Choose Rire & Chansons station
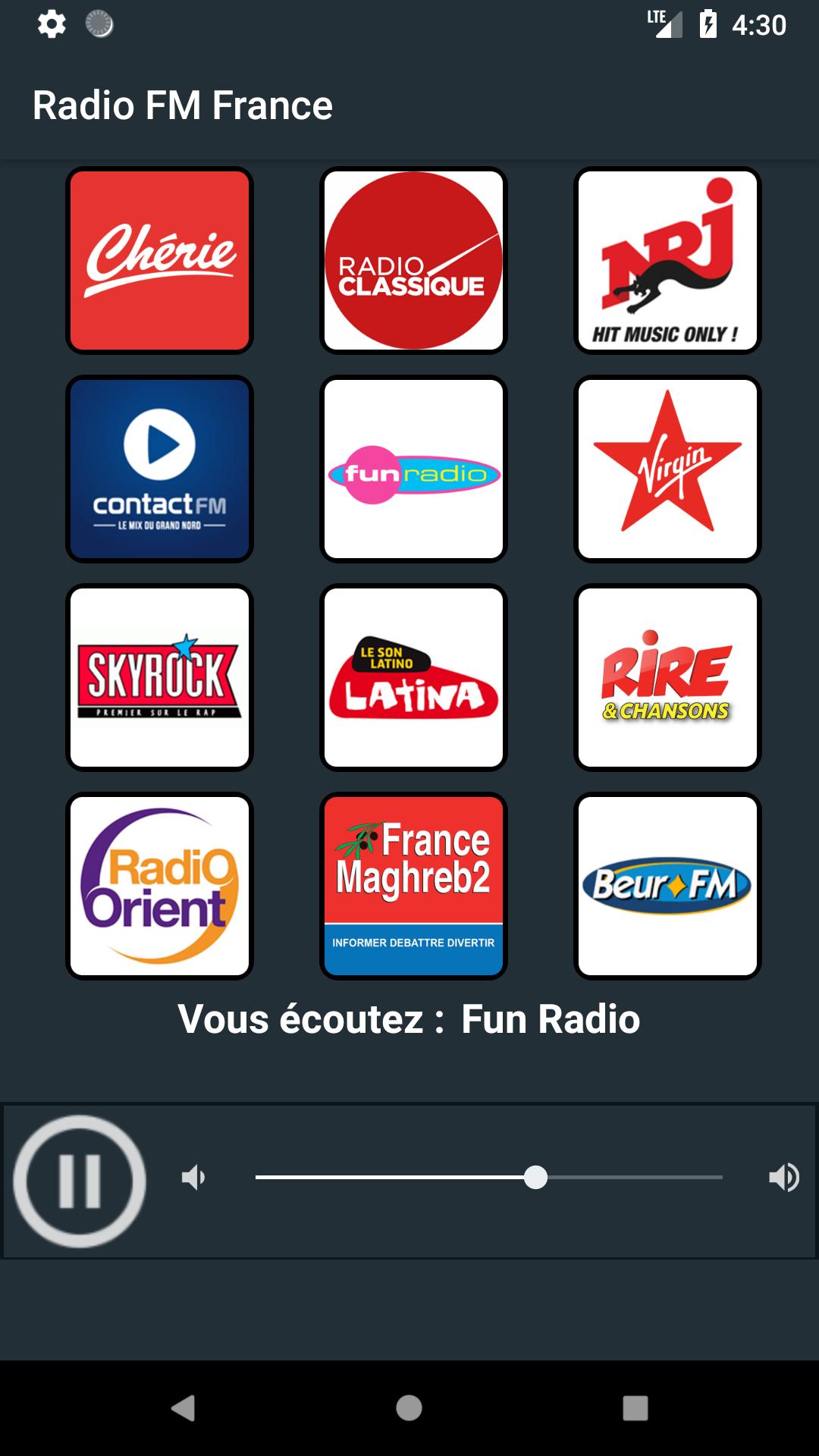This screenshot has width=819, height=1456. [x=667, y=677]
